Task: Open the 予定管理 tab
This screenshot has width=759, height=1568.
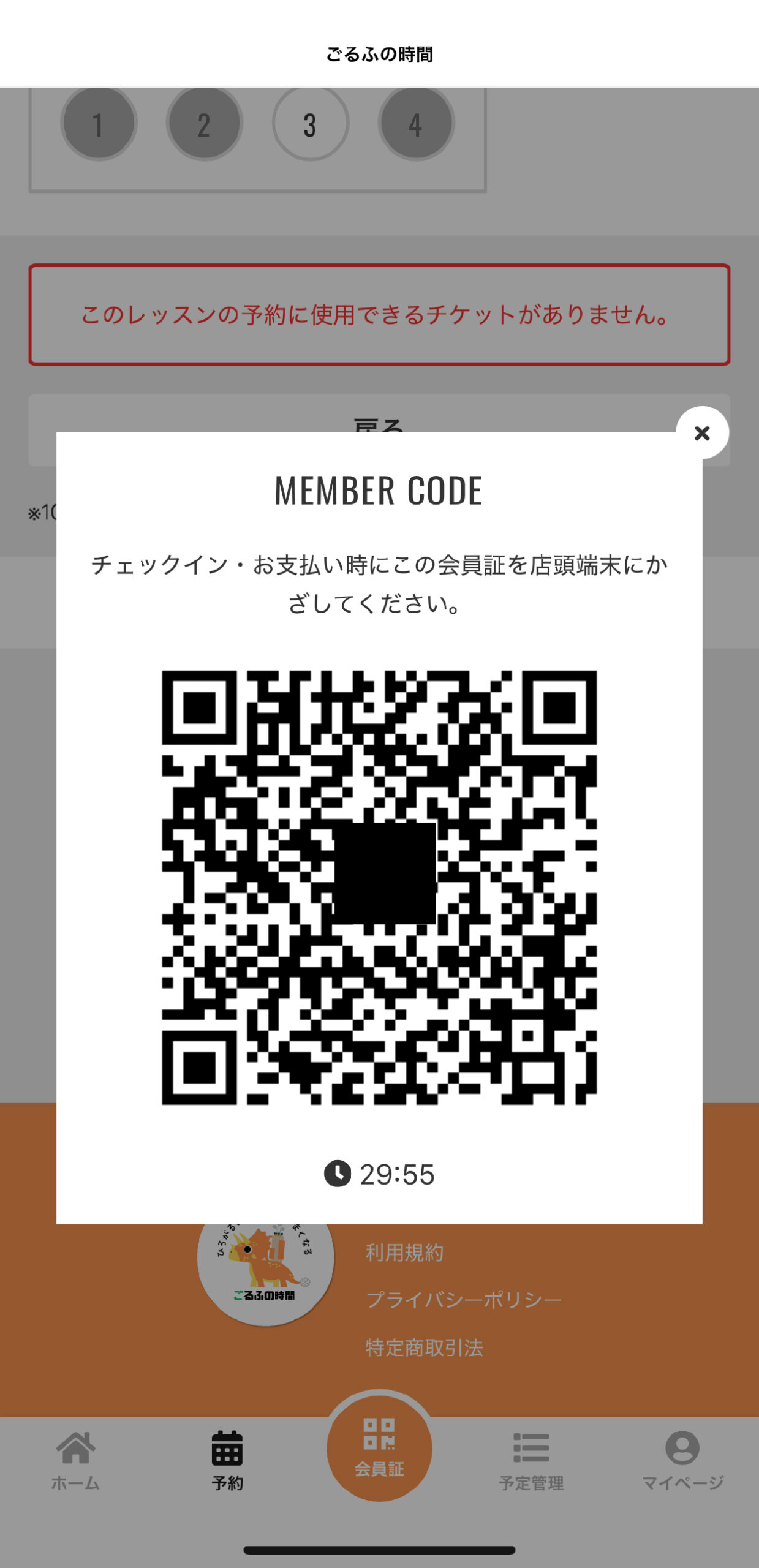Action: point(531,1460)
